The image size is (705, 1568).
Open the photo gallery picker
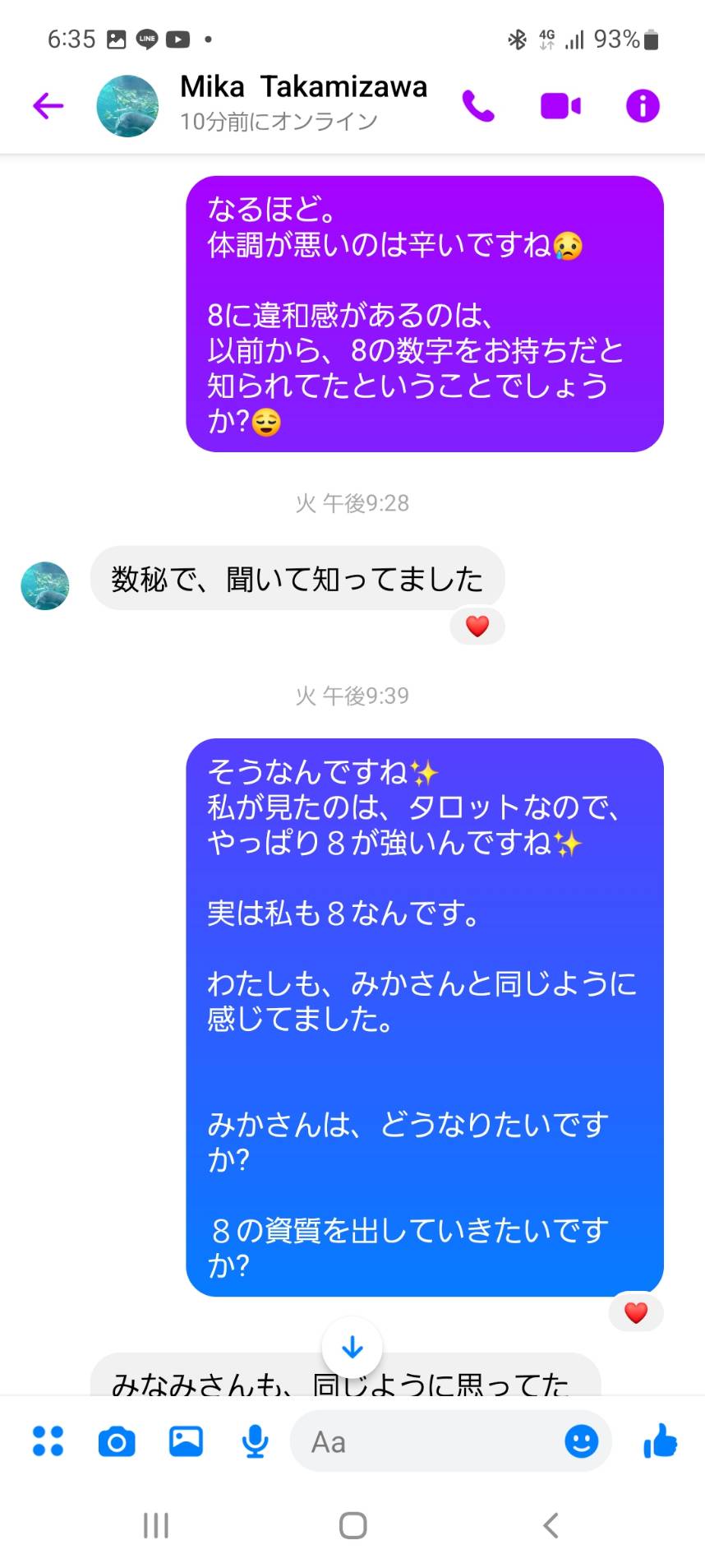186,1441
